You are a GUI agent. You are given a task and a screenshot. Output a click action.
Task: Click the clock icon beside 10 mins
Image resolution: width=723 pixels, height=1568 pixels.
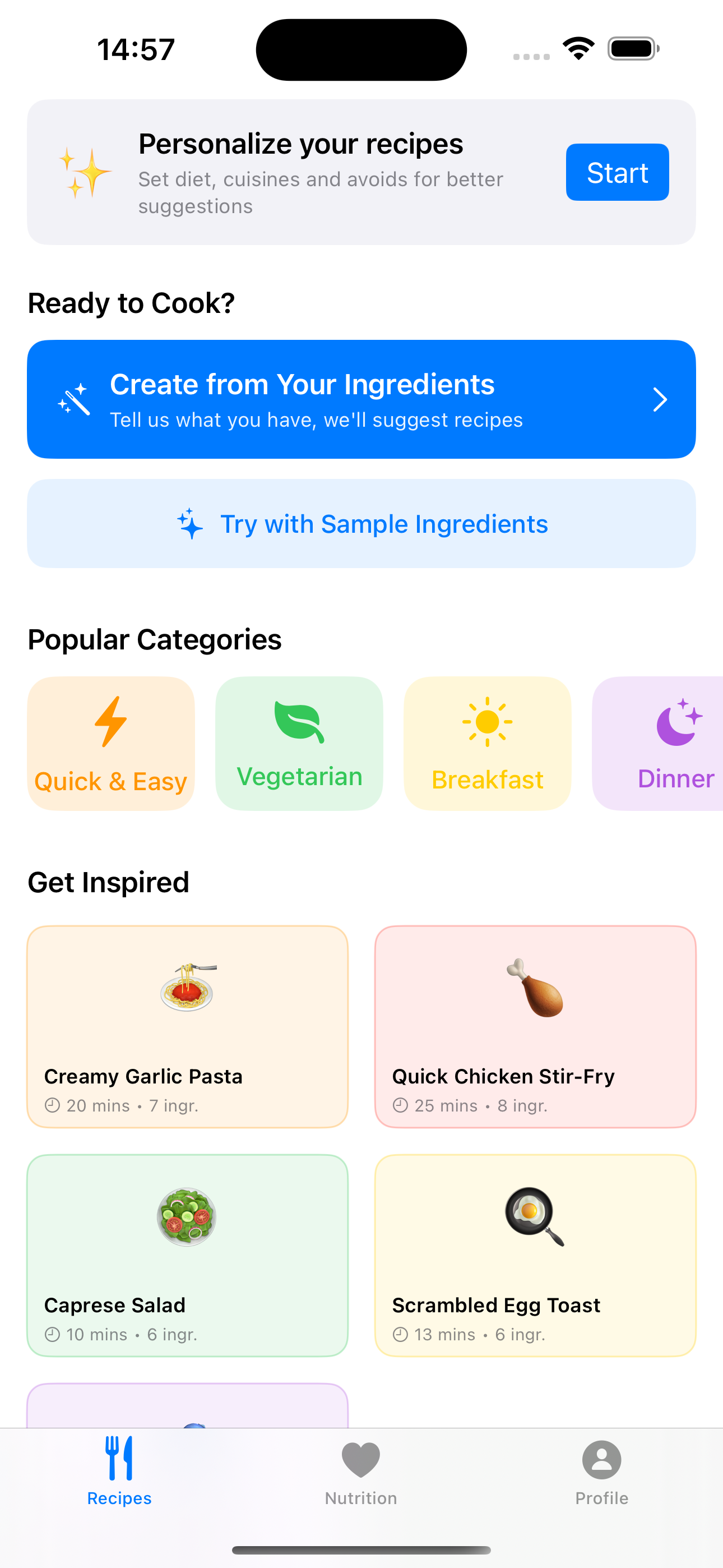51,1334
